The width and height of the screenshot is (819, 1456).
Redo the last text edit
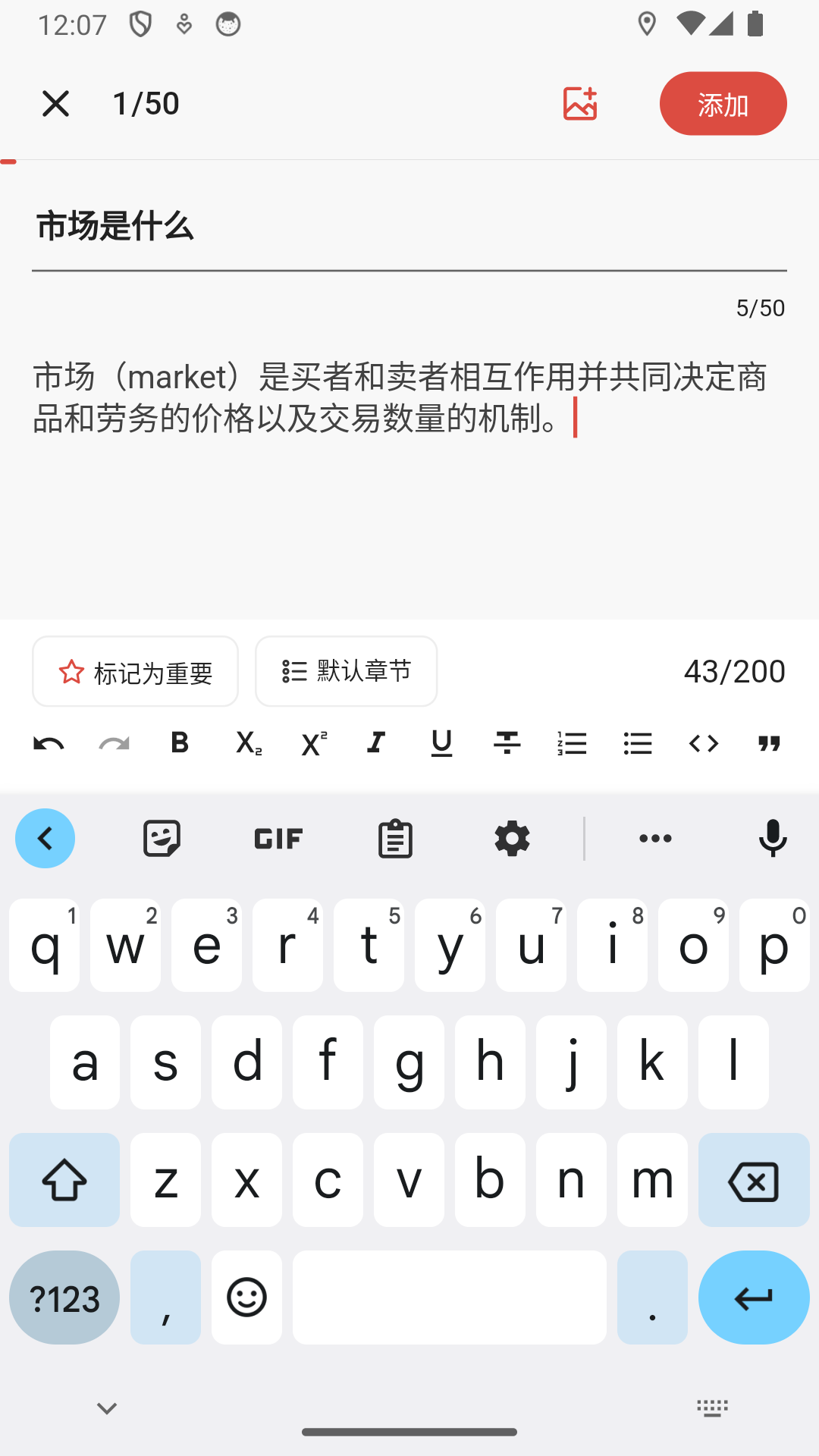(113, 743)
